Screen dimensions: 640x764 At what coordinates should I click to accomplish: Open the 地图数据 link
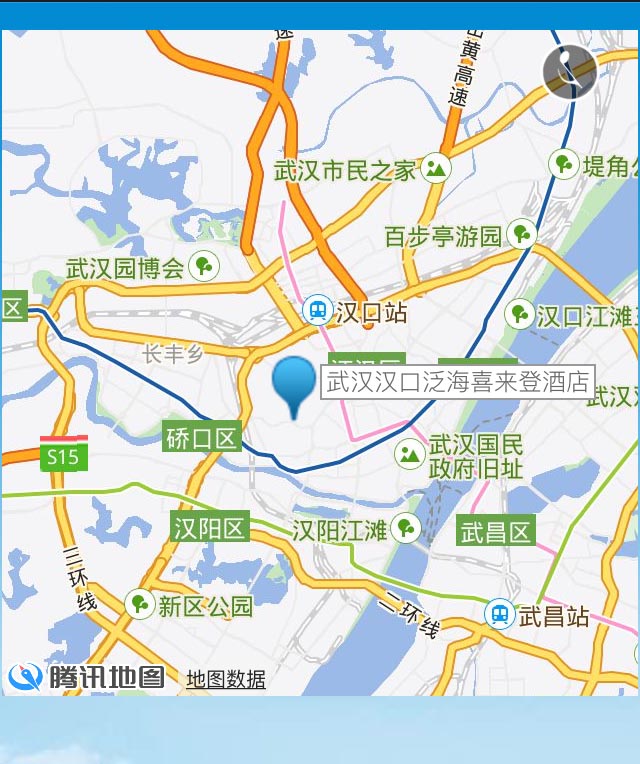click(226, 680)
